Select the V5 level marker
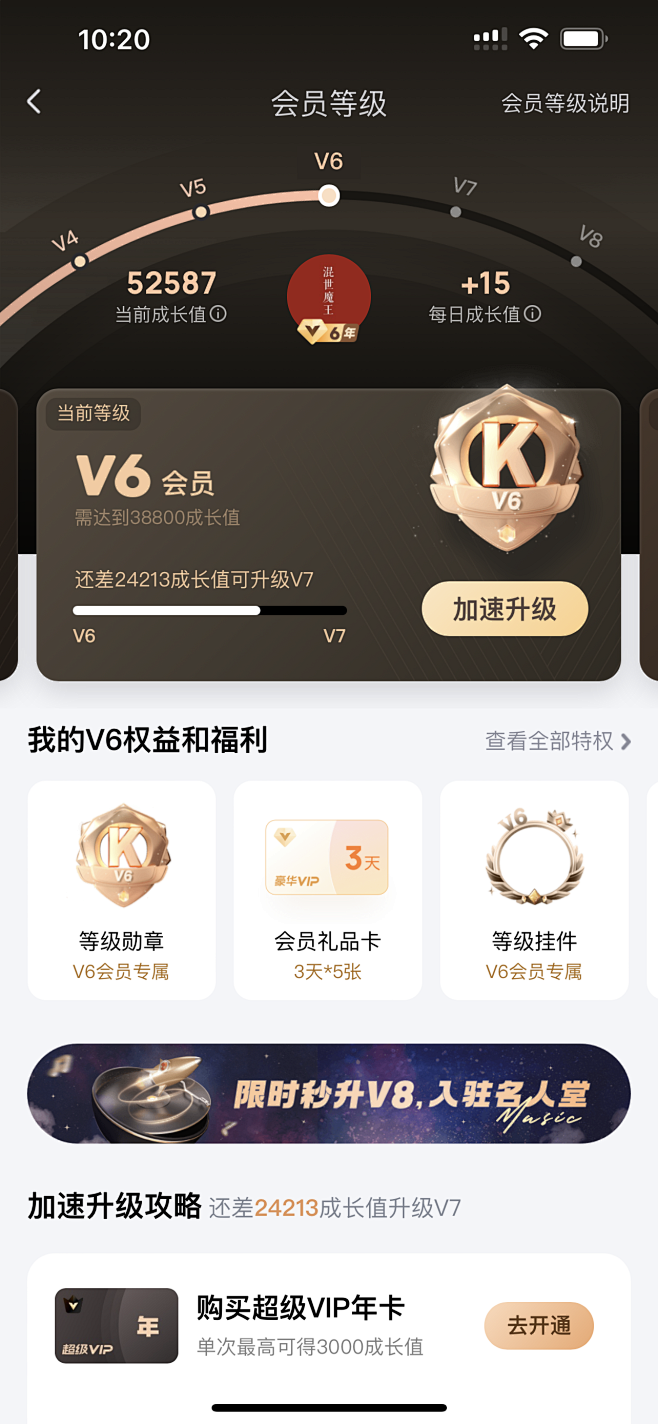The height and width of the screenshot is (1424, 658). tap(201, 210)
